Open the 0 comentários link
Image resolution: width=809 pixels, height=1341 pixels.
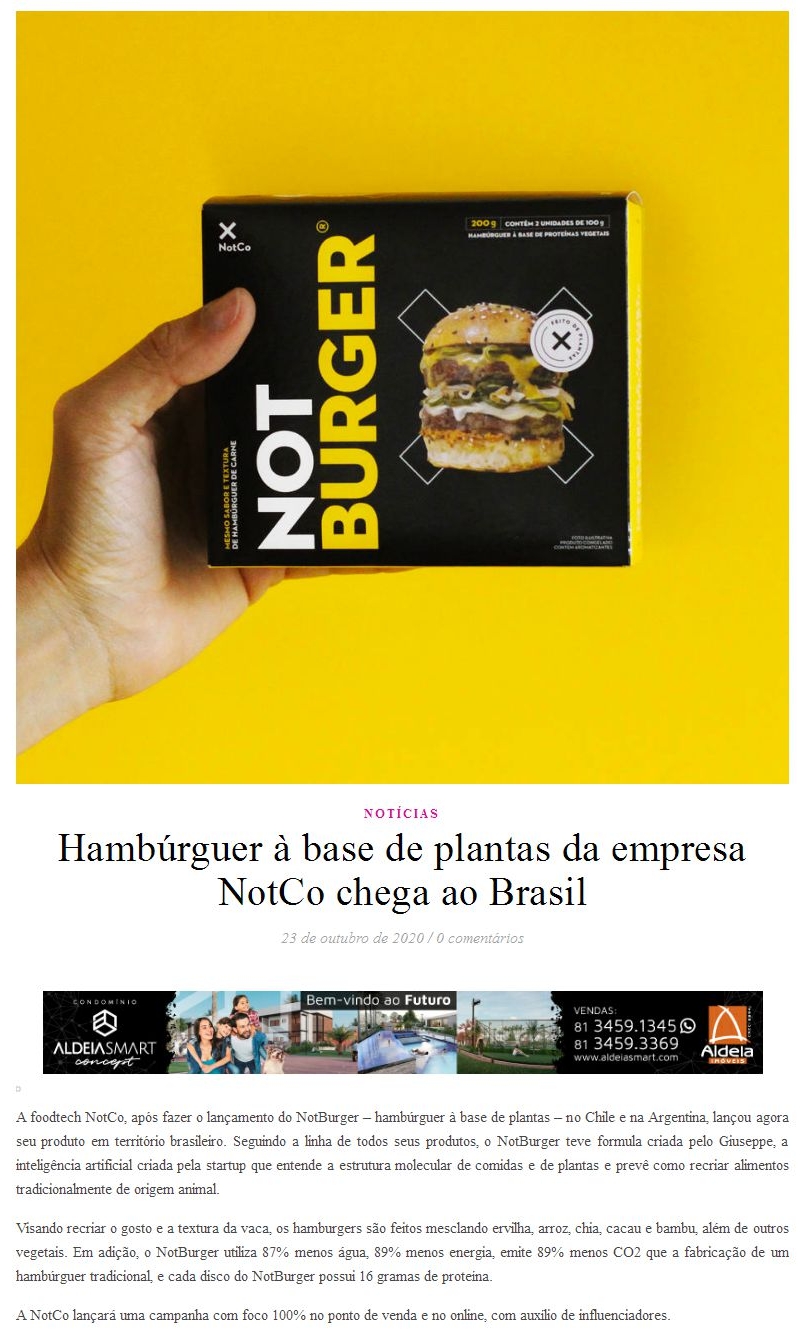coord(479,938)
